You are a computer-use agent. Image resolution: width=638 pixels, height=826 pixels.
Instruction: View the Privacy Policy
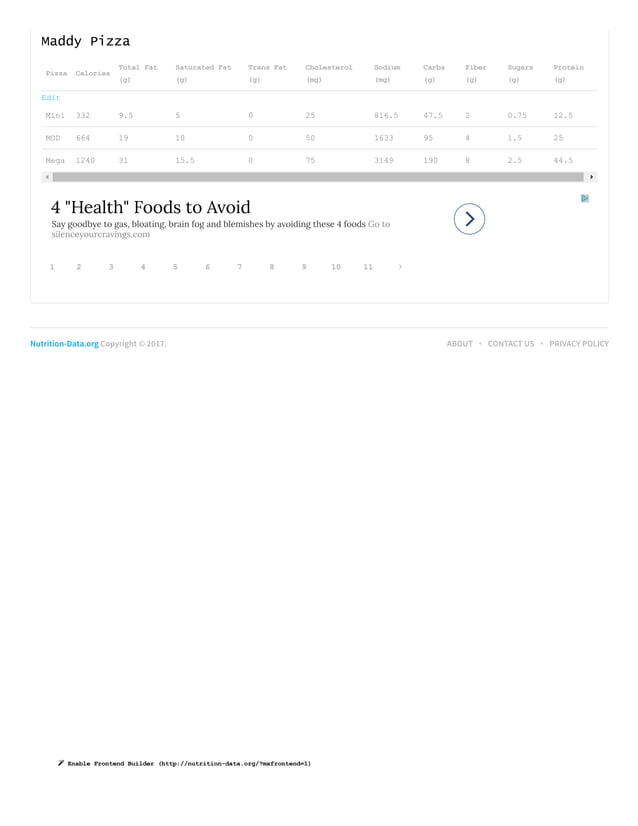click(578, 343)
